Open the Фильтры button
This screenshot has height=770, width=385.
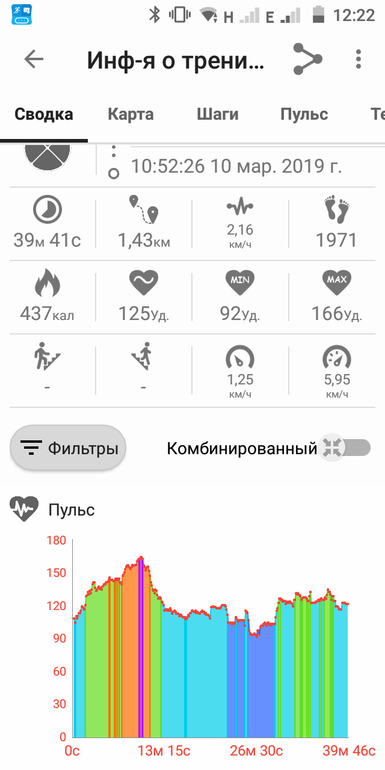(68, 448)
